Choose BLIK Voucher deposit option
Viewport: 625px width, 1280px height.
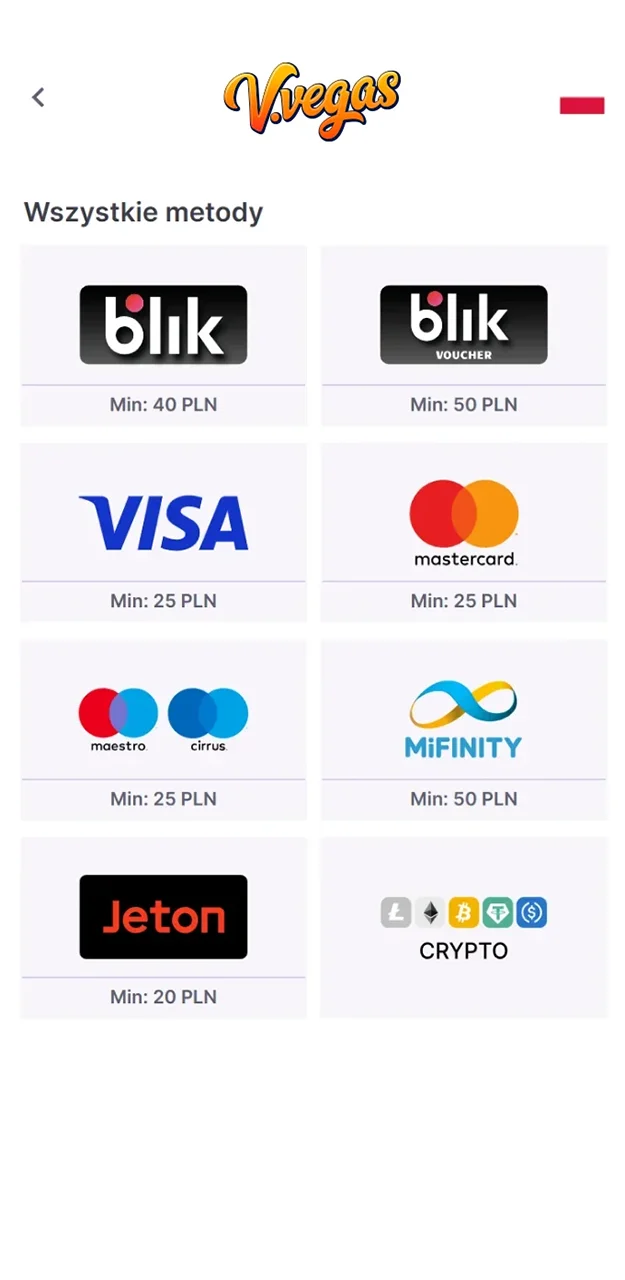click(x=463, y=325)
